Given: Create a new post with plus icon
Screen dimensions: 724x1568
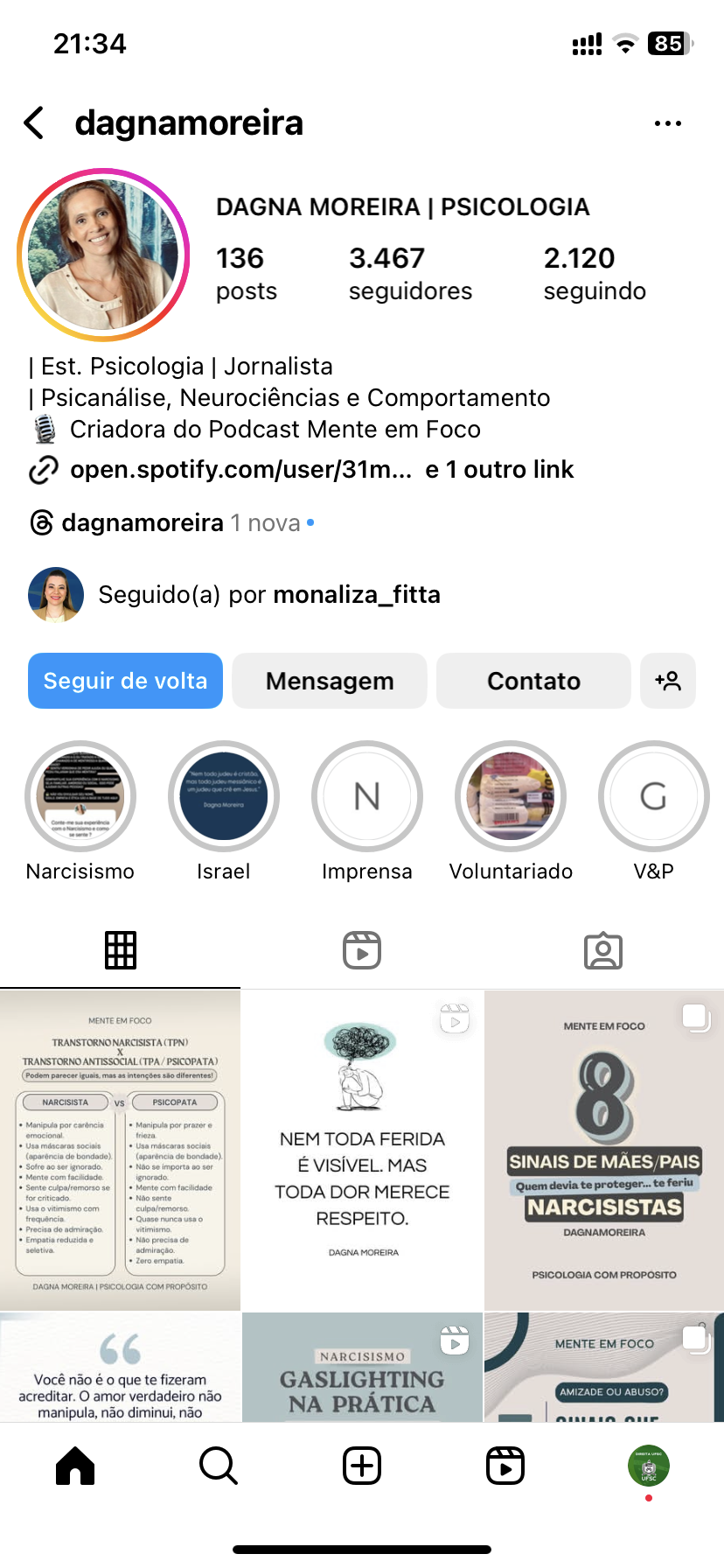Looking at the screenshot, I should (x=362, y=1466).
